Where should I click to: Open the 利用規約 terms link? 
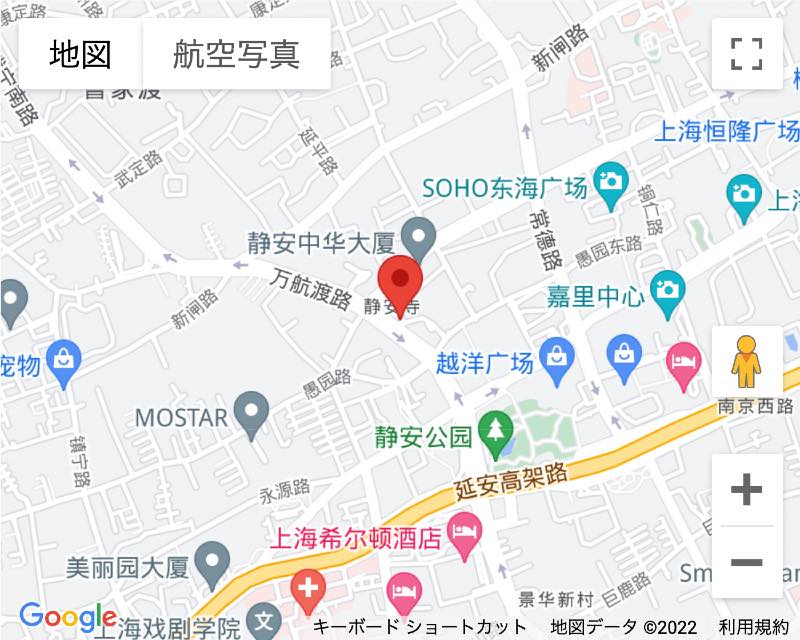(x=753, y=627)
